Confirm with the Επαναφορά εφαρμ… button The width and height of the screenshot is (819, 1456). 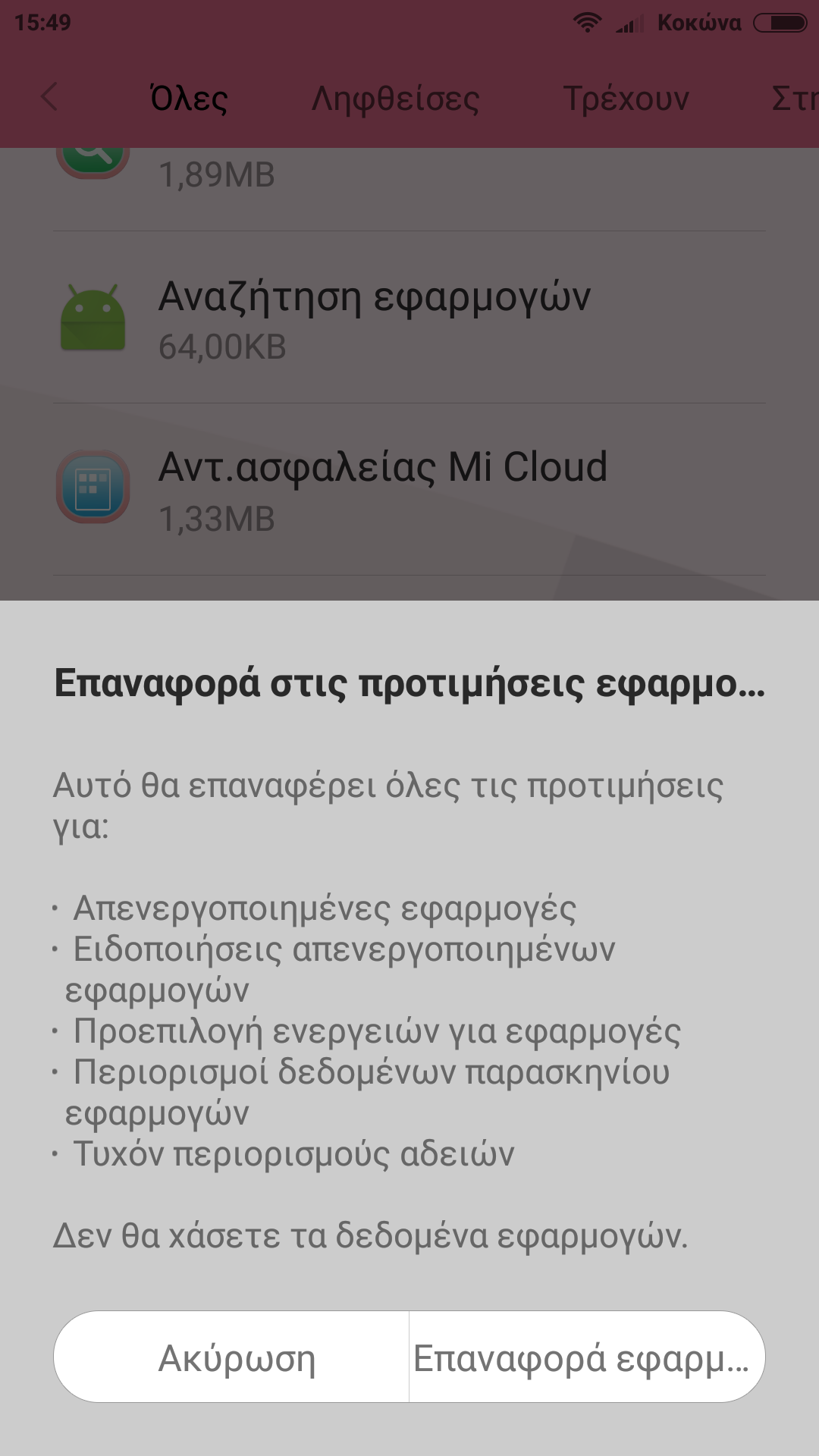tap(587, 1357)
